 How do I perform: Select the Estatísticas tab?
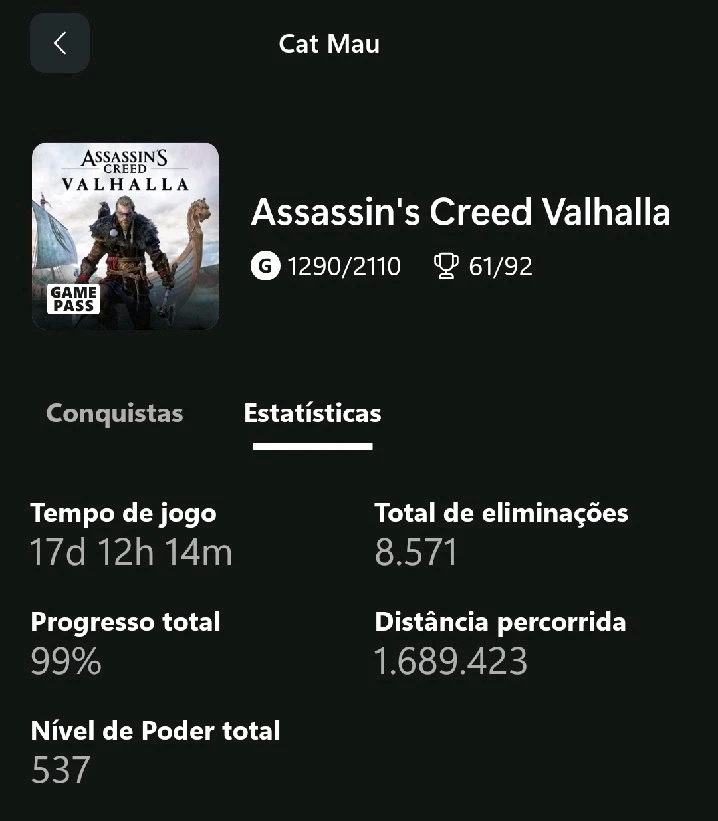click(312, 413)
